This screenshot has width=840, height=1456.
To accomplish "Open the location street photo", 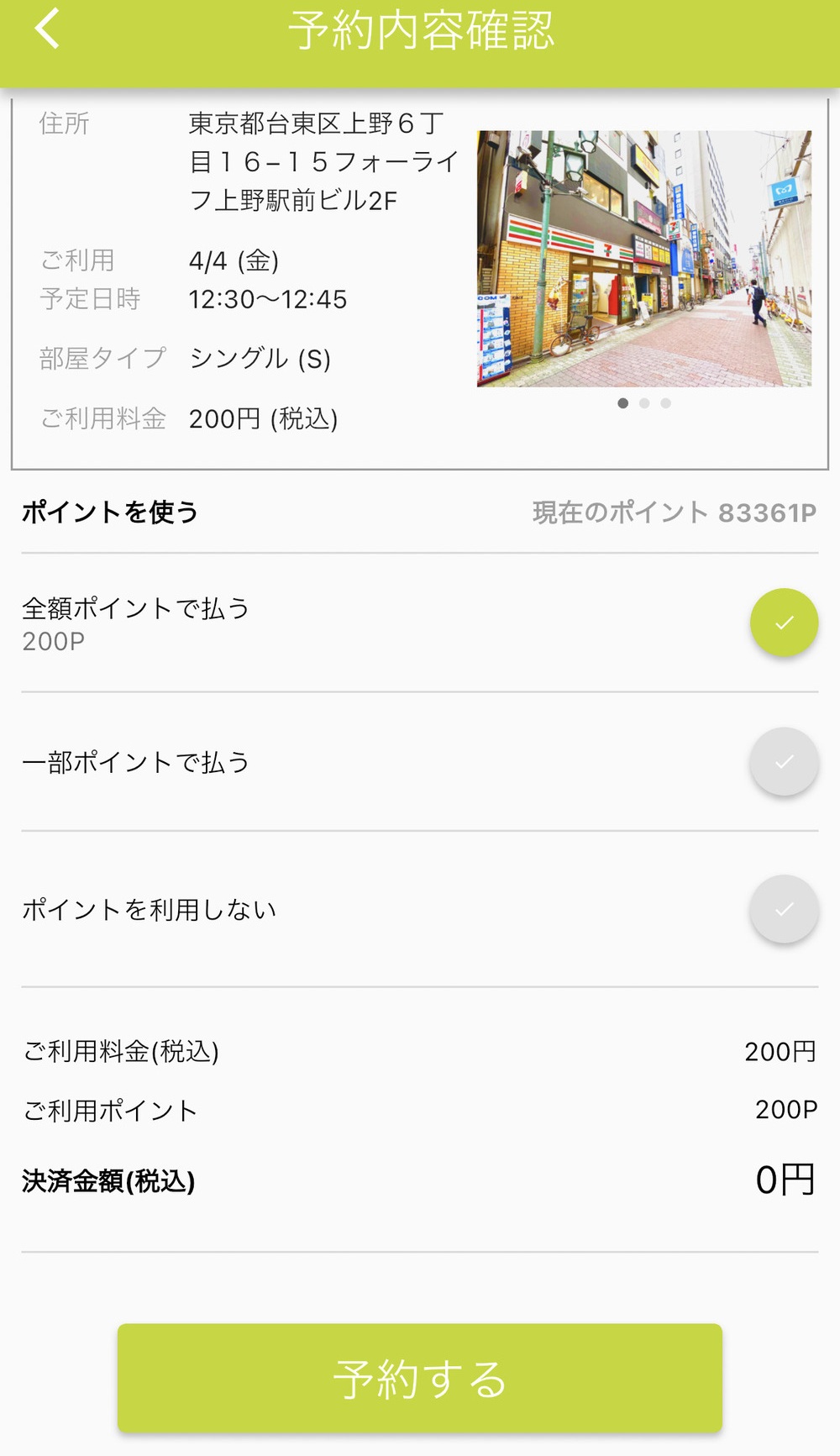I will (x=643, y=258).
